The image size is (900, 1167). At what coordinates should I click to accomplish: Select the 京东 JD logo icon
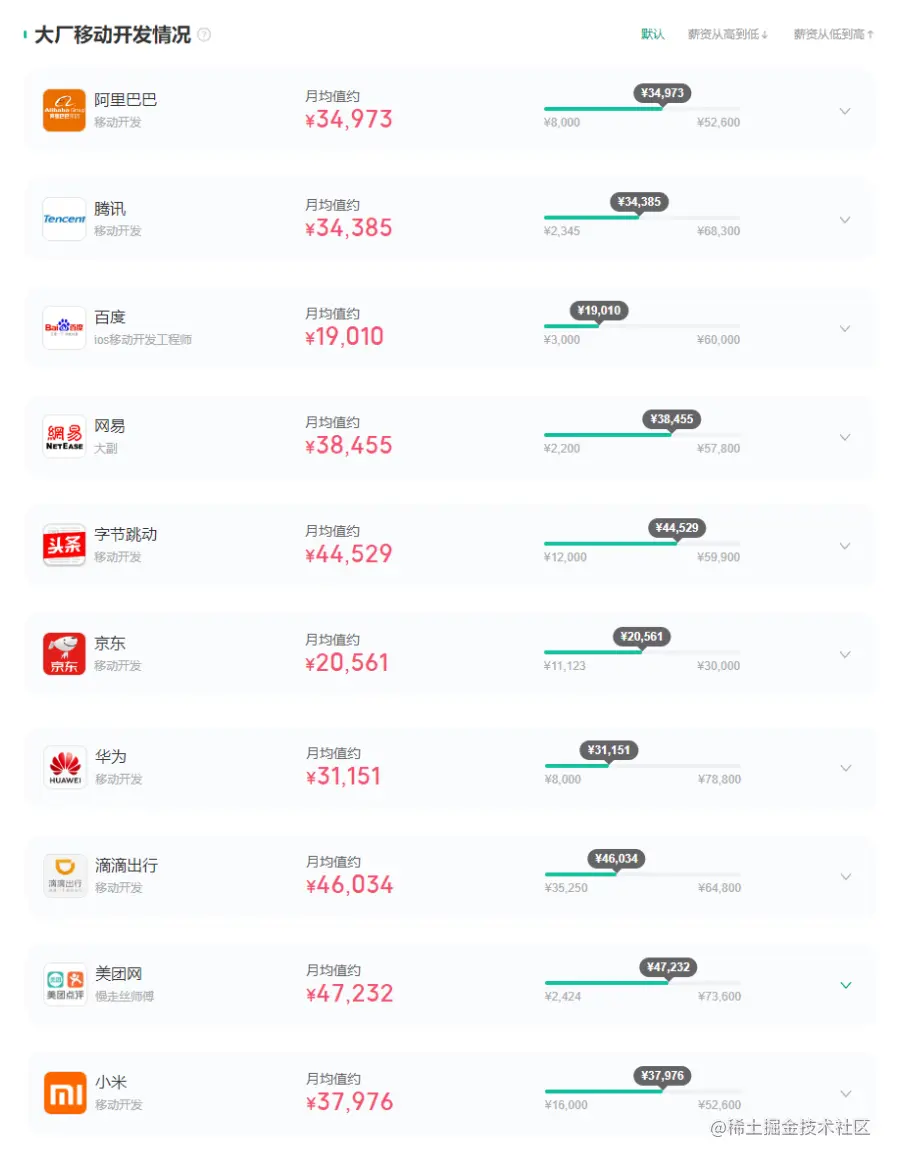[63, 653]
